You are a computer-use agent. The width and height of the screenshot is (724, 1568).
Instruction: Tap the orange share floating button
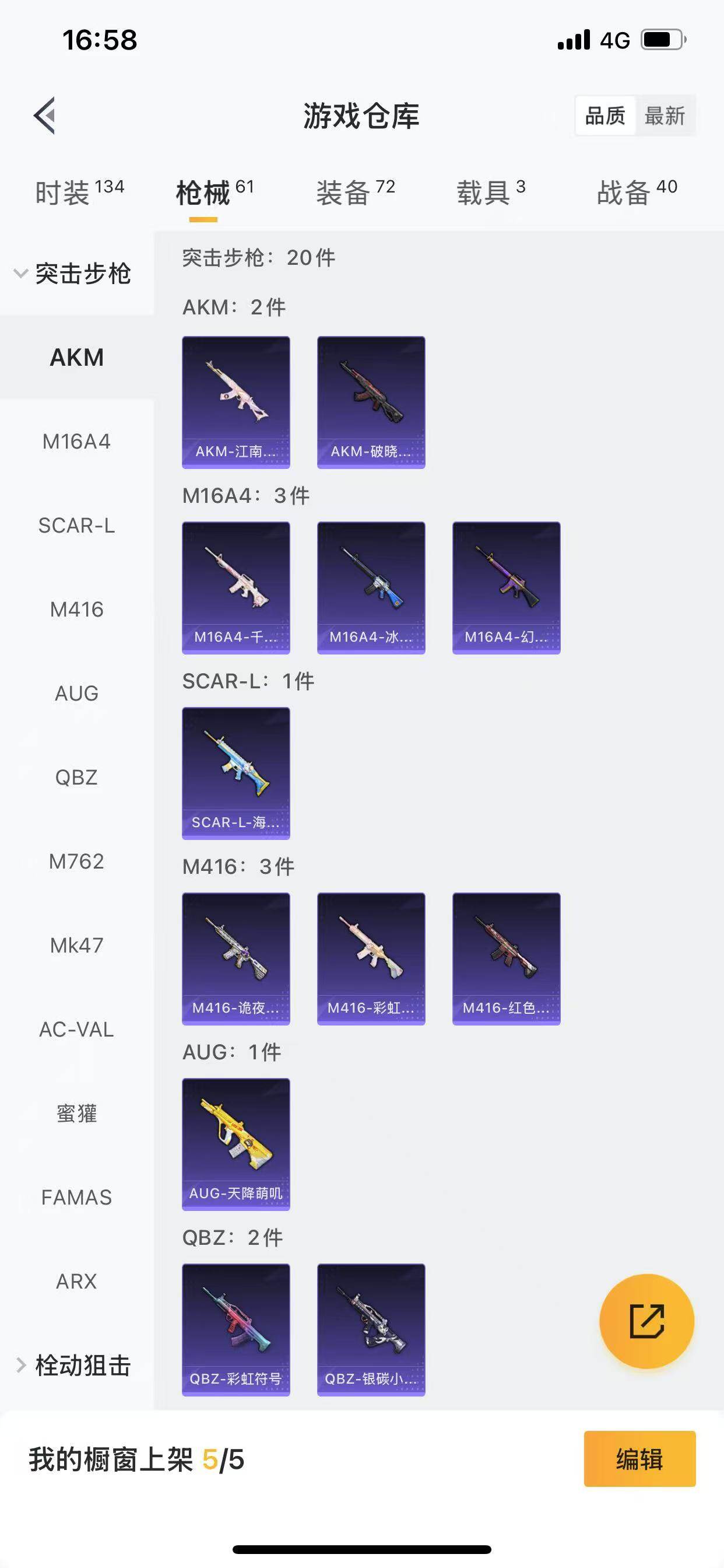click(x=646, y=1321)
